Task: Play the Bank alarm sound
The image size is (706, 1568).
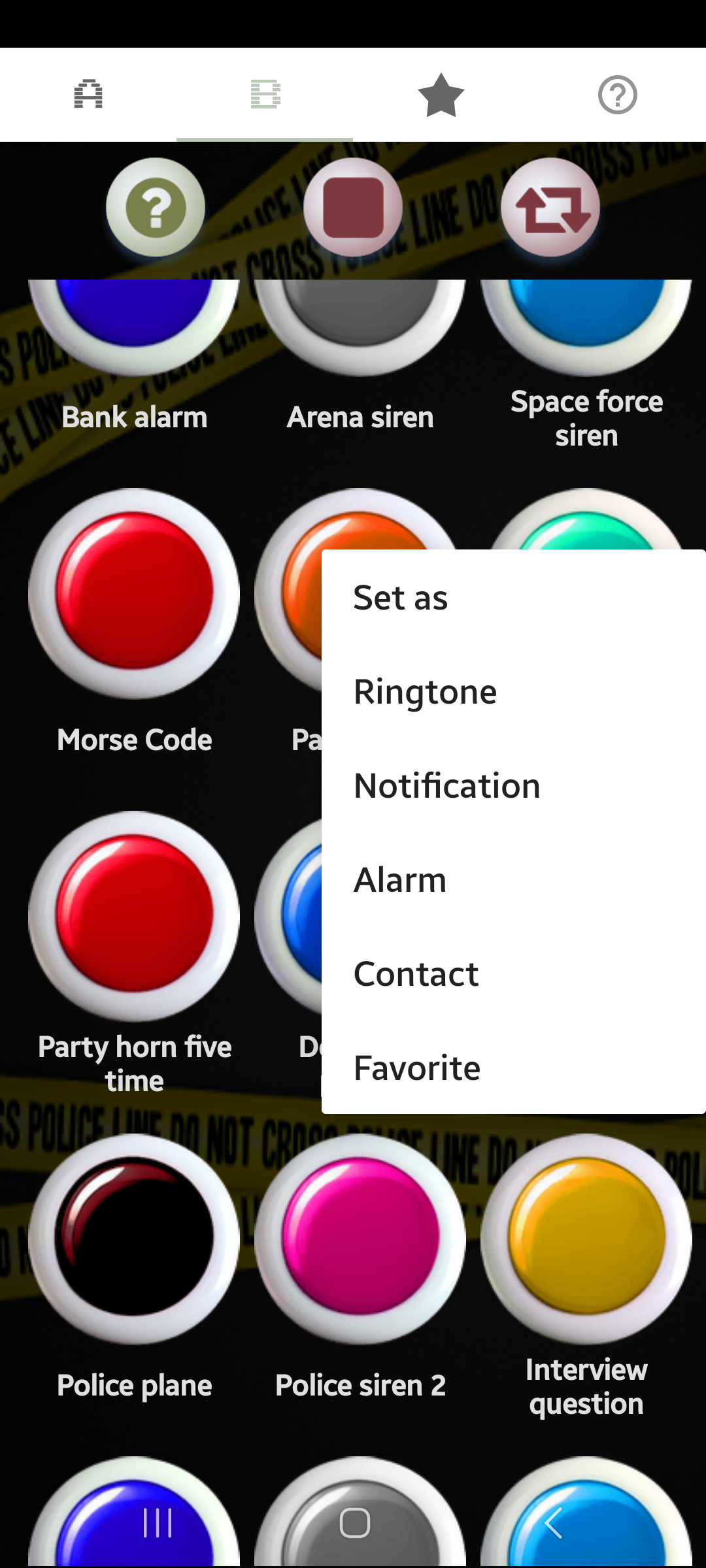Action: click(134, 320)
